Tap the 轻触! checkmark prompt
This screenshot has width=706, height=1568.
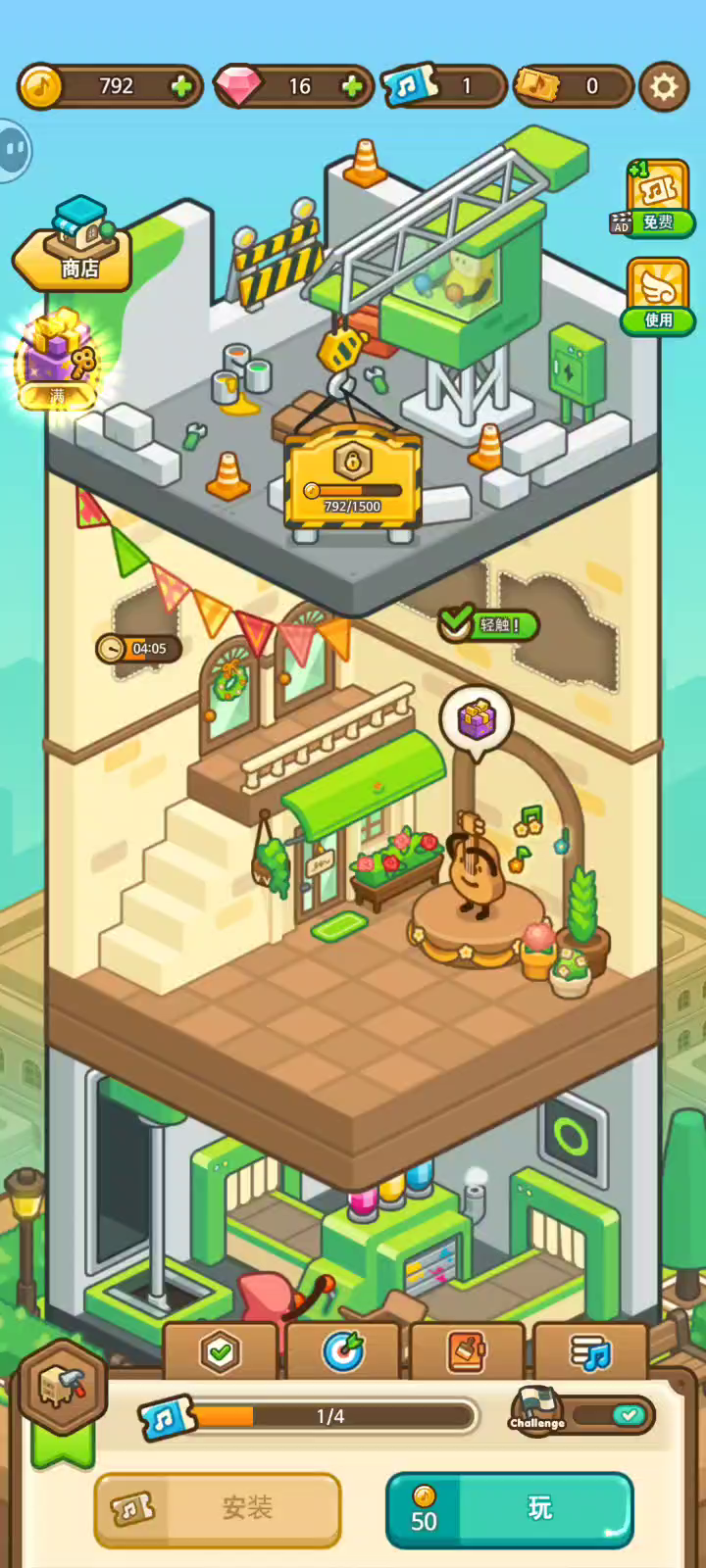(488, 623)
